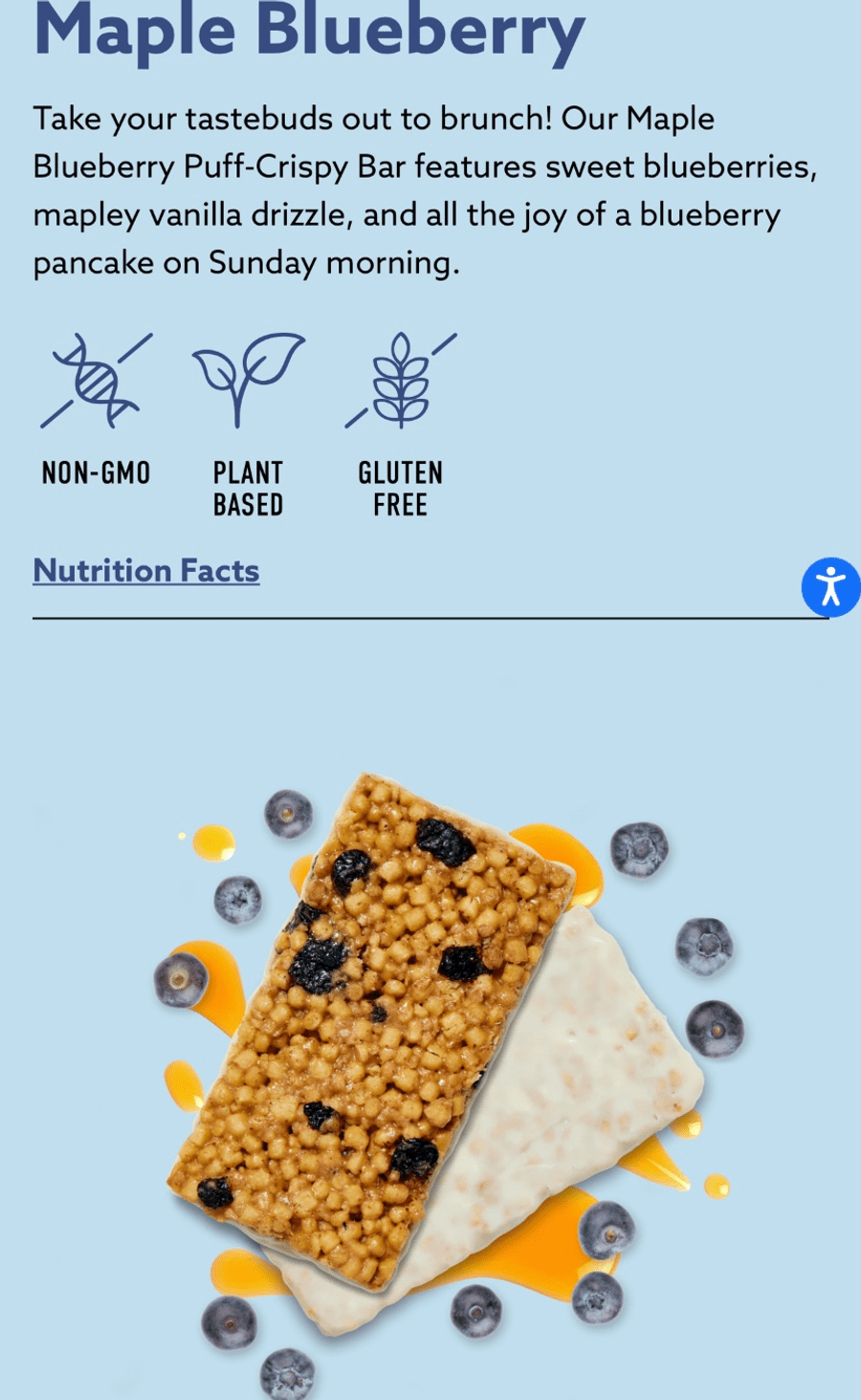The height and width of the screenshot is (1400, 861).
Task: Open the Nutrition Facts link
Action: pyautogui.click(x=146, y=571)
